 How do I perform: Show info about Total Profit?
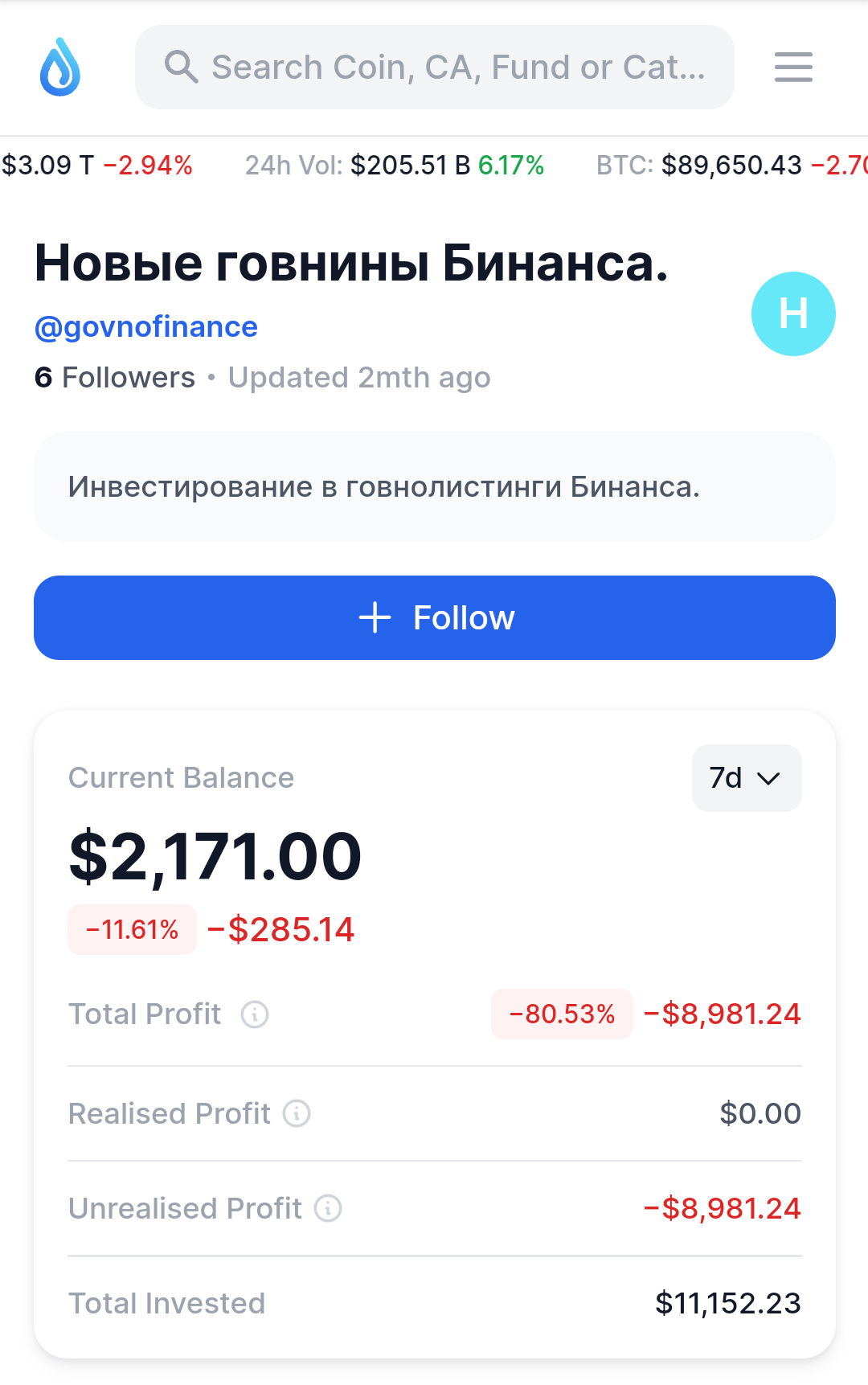pyautogui.click(x=255, y=1014)
